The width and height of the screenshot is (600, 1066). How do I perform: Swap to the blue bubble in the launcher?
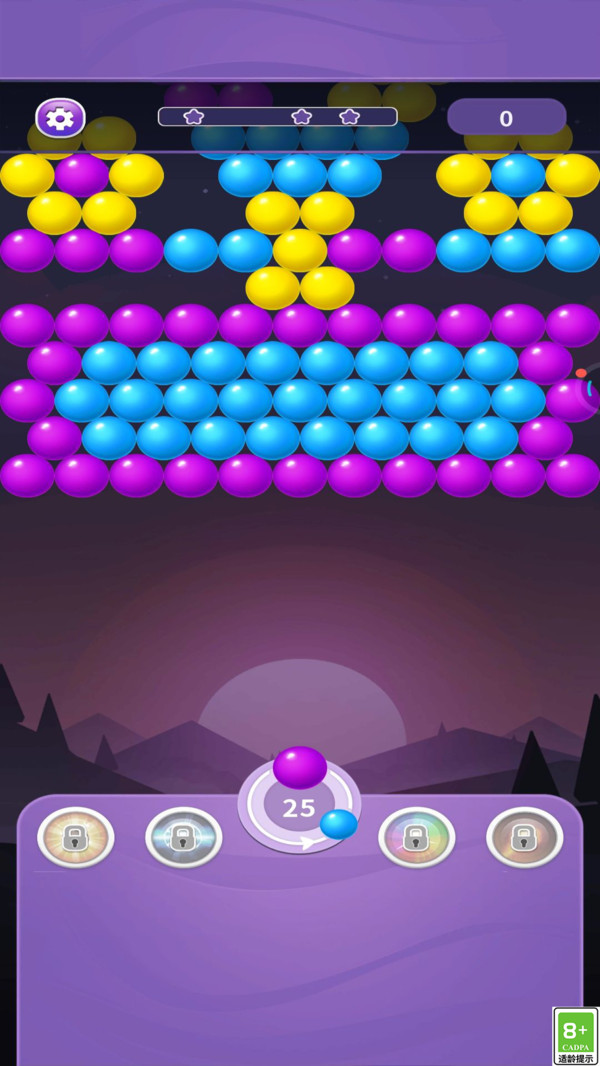tap(338, 824)
